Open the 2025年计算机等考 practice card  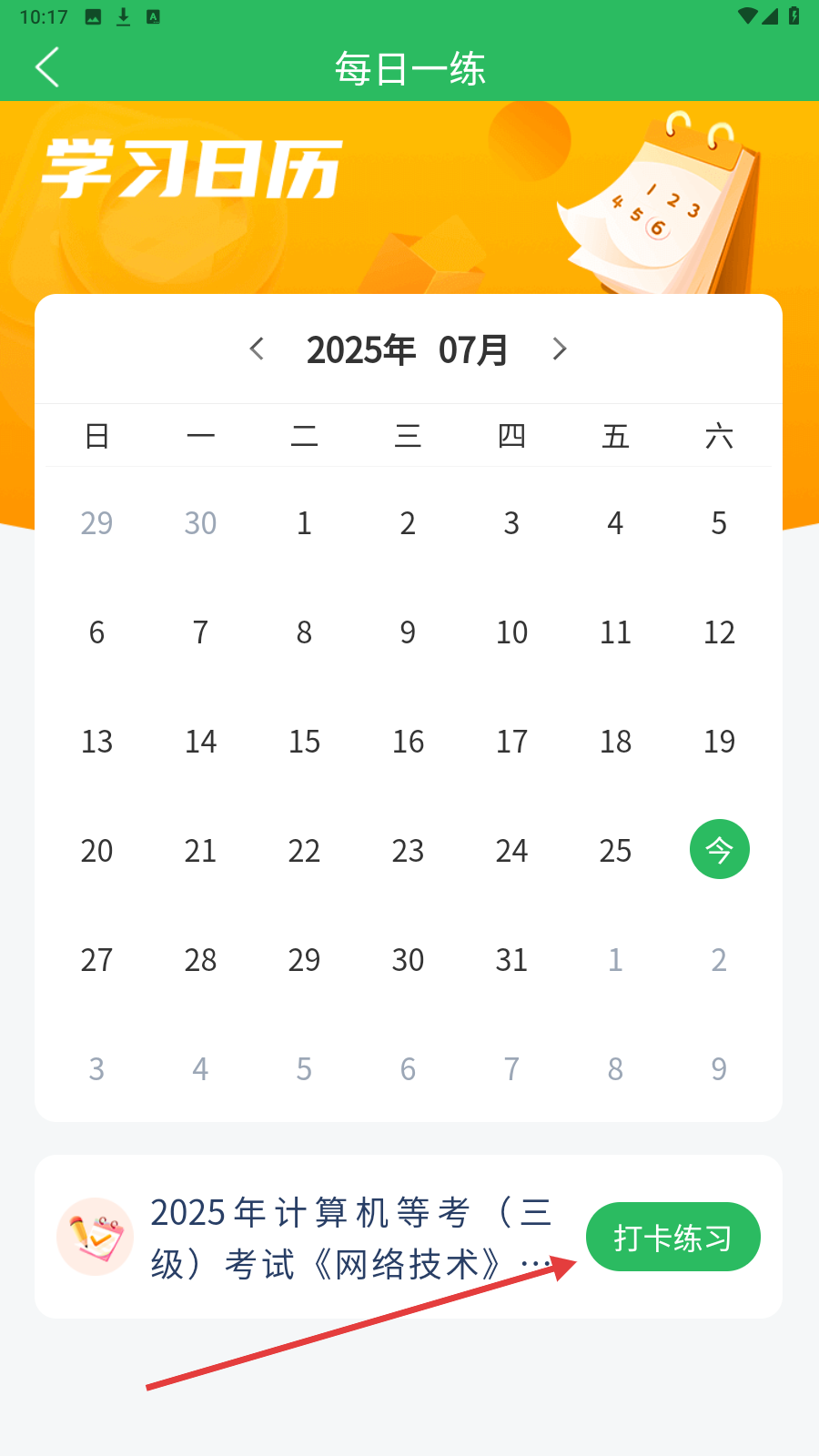[x=409, y=1237]
